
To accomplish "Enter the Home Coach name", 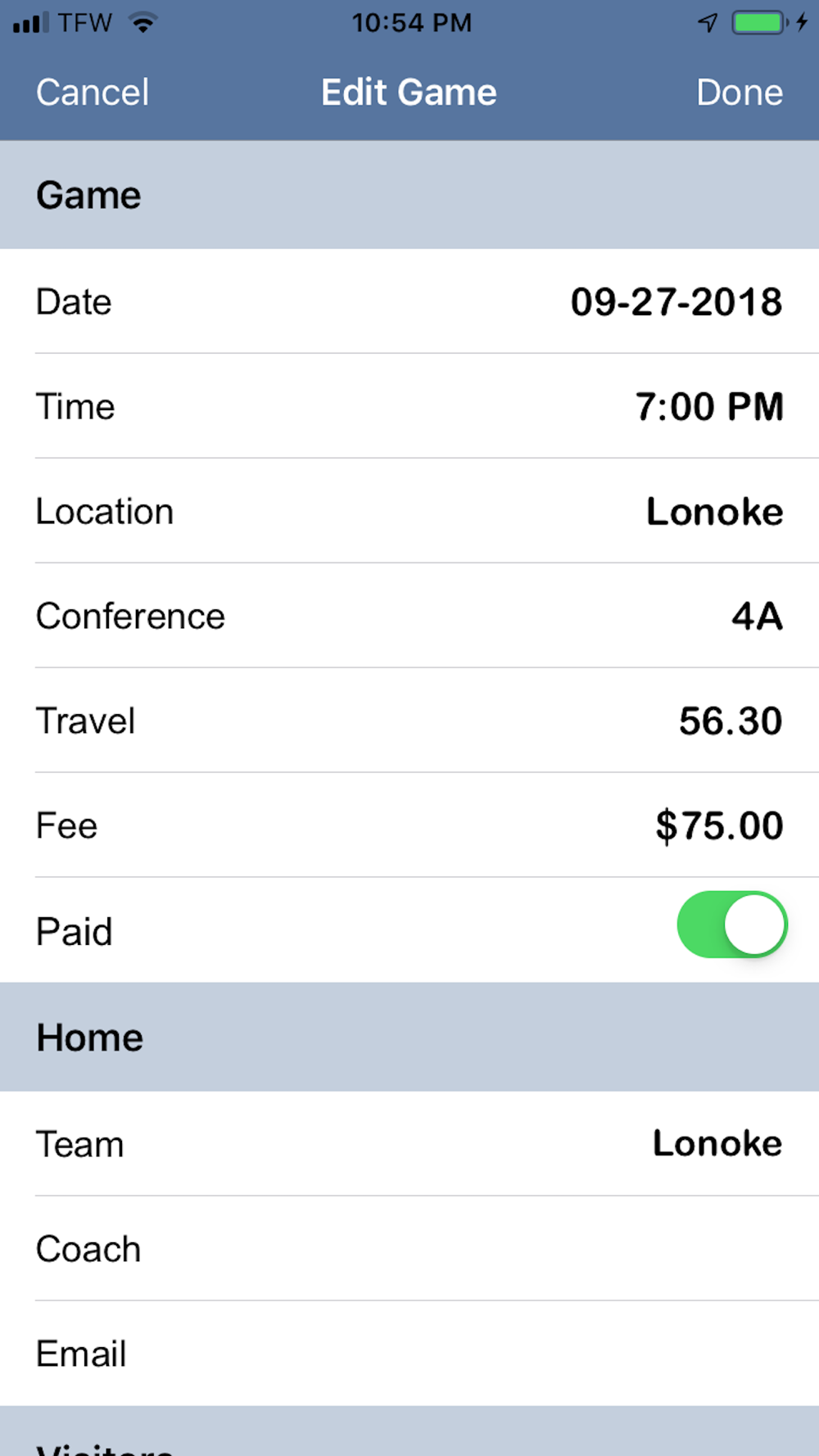I will click(x=409, y=1249).
